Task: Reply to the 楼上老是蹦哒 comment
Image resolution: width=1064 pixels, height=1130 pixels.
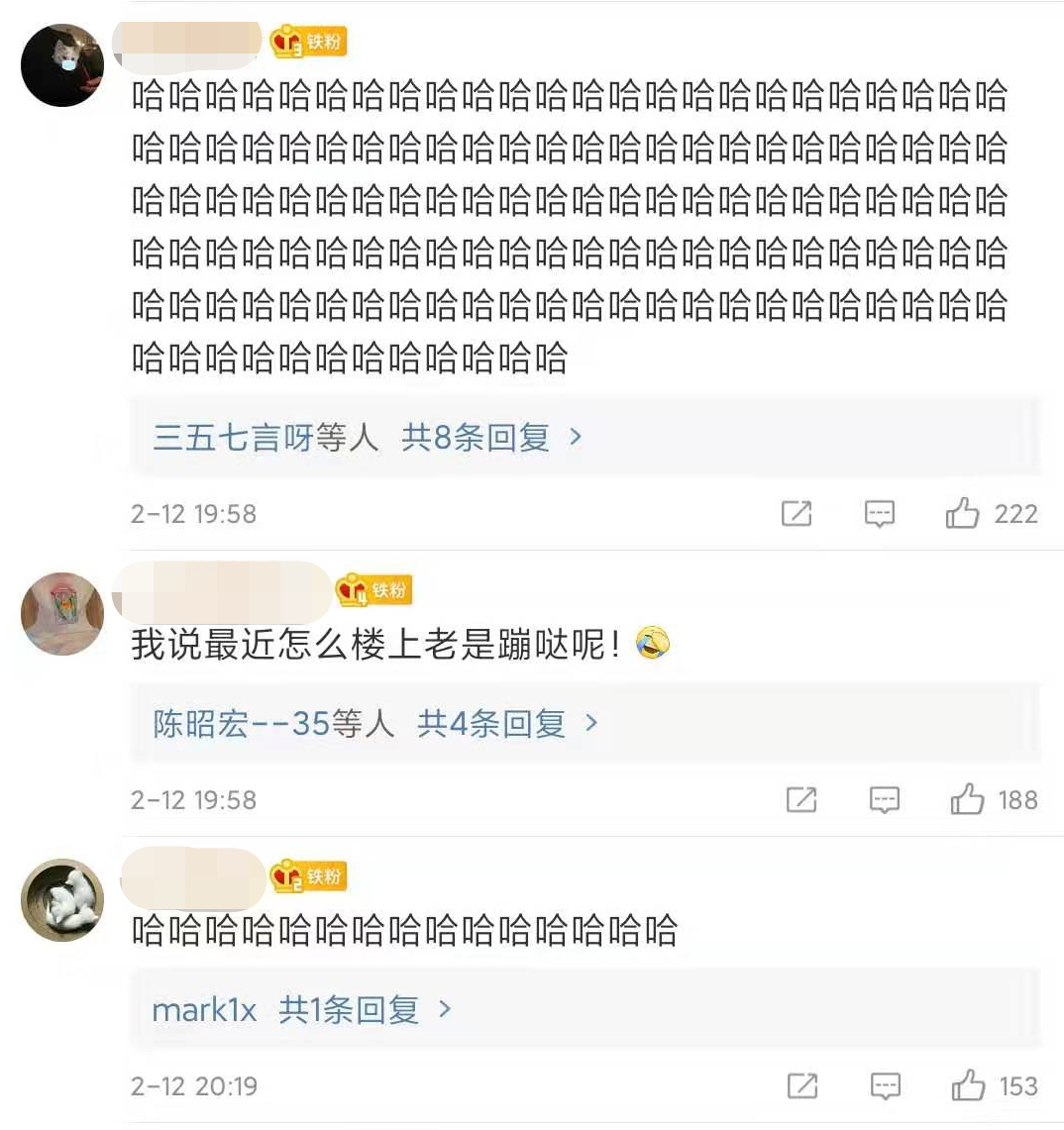Action: click(884, 799)
